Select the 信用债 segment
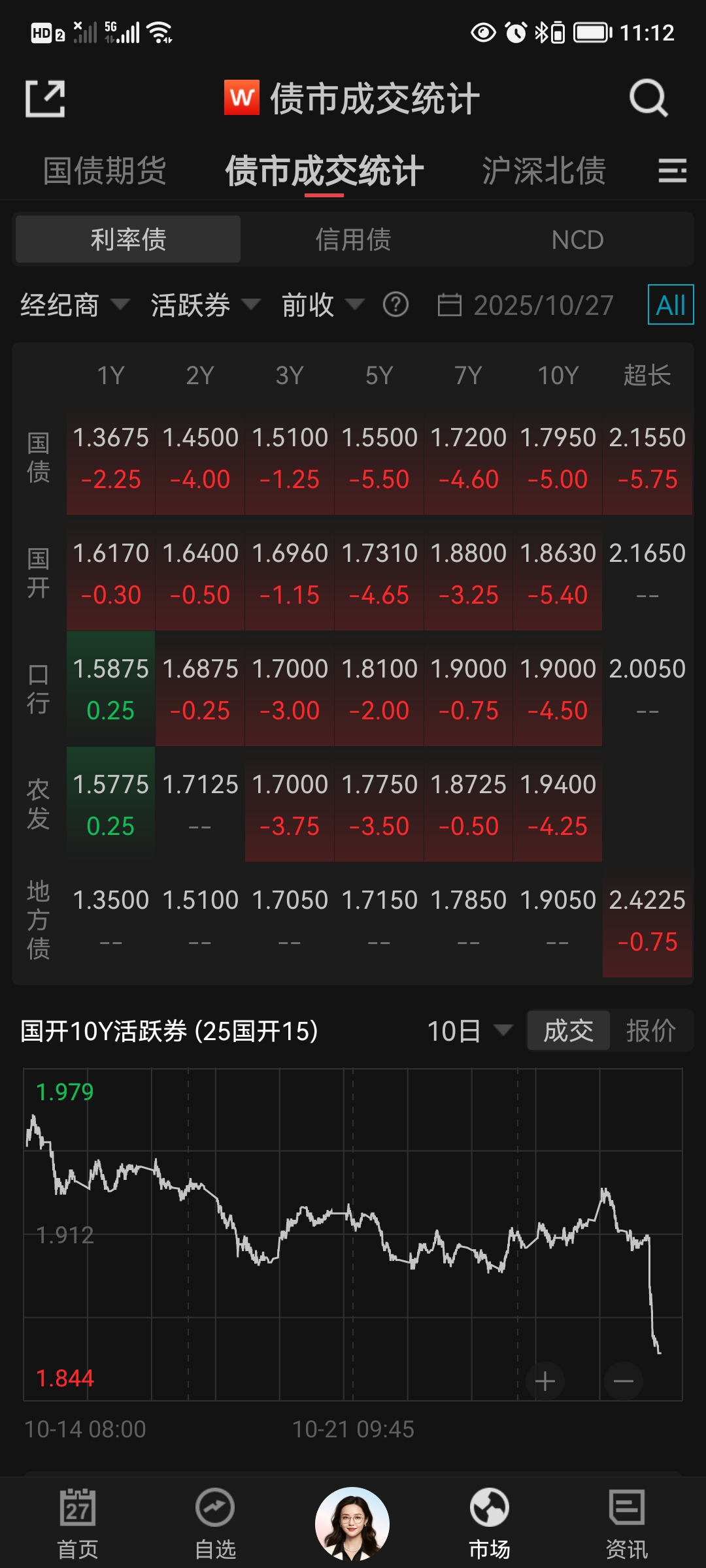The height and width of the screenshot is (1568, 706). tap(353, 240)
